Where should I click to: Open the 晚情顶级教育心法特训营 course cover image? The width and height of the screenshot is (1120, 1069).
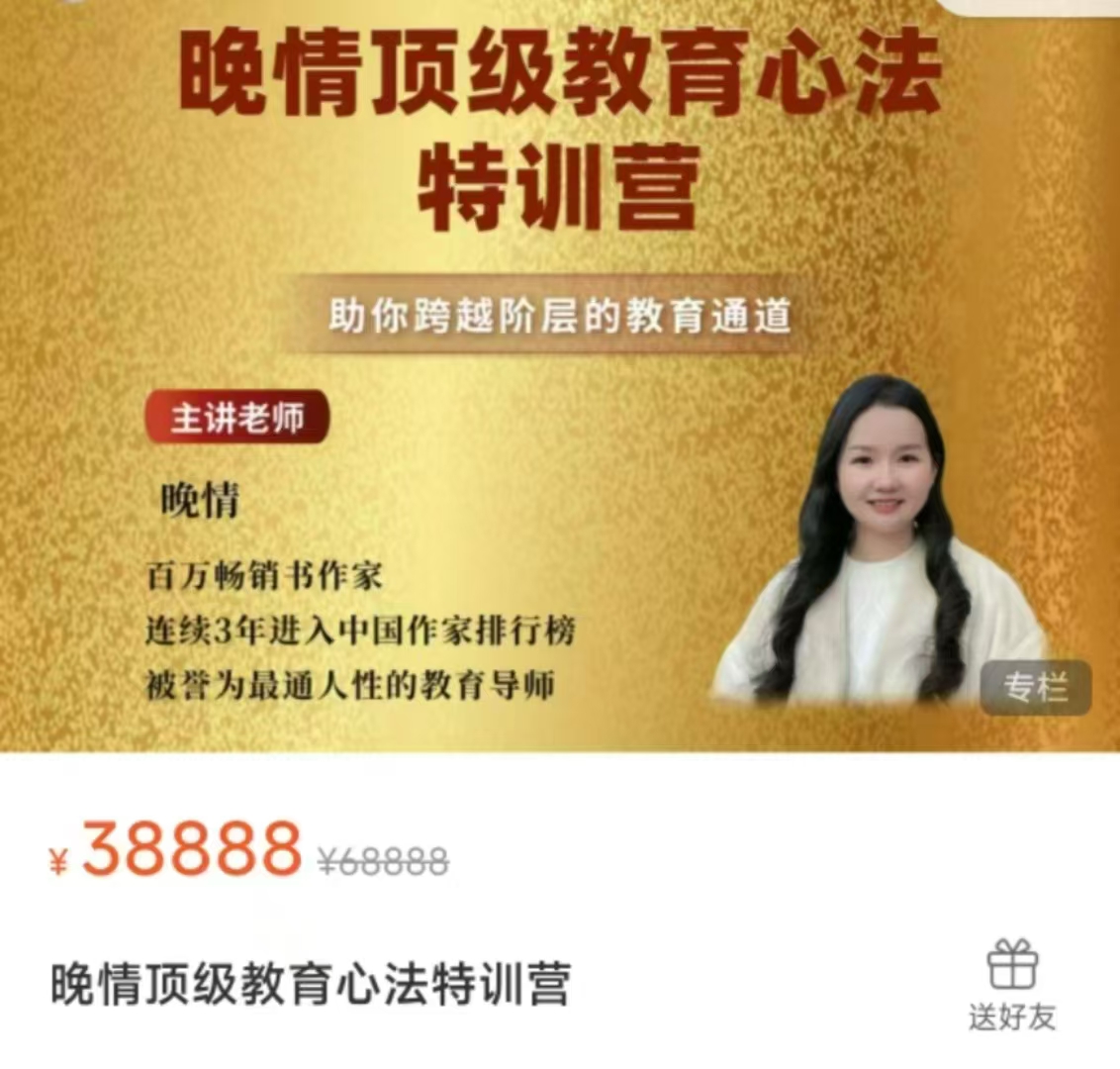click(x=560, y=376)
